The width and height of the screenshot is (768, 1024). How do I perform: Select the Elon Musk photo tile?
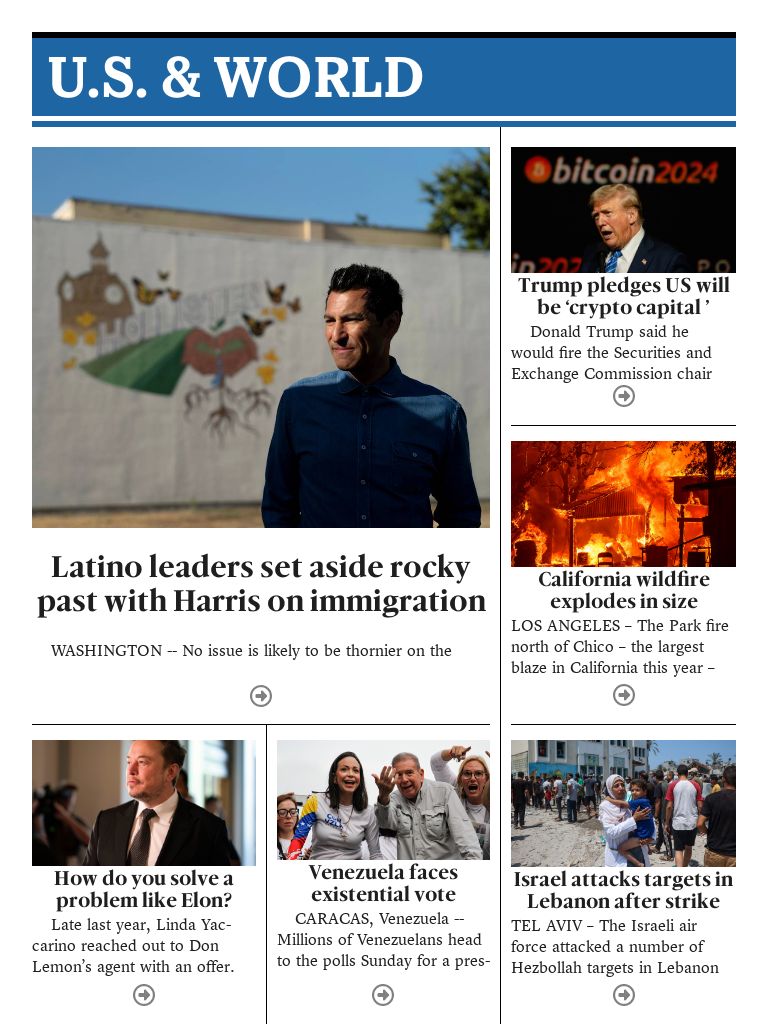(x=144, y=803)
